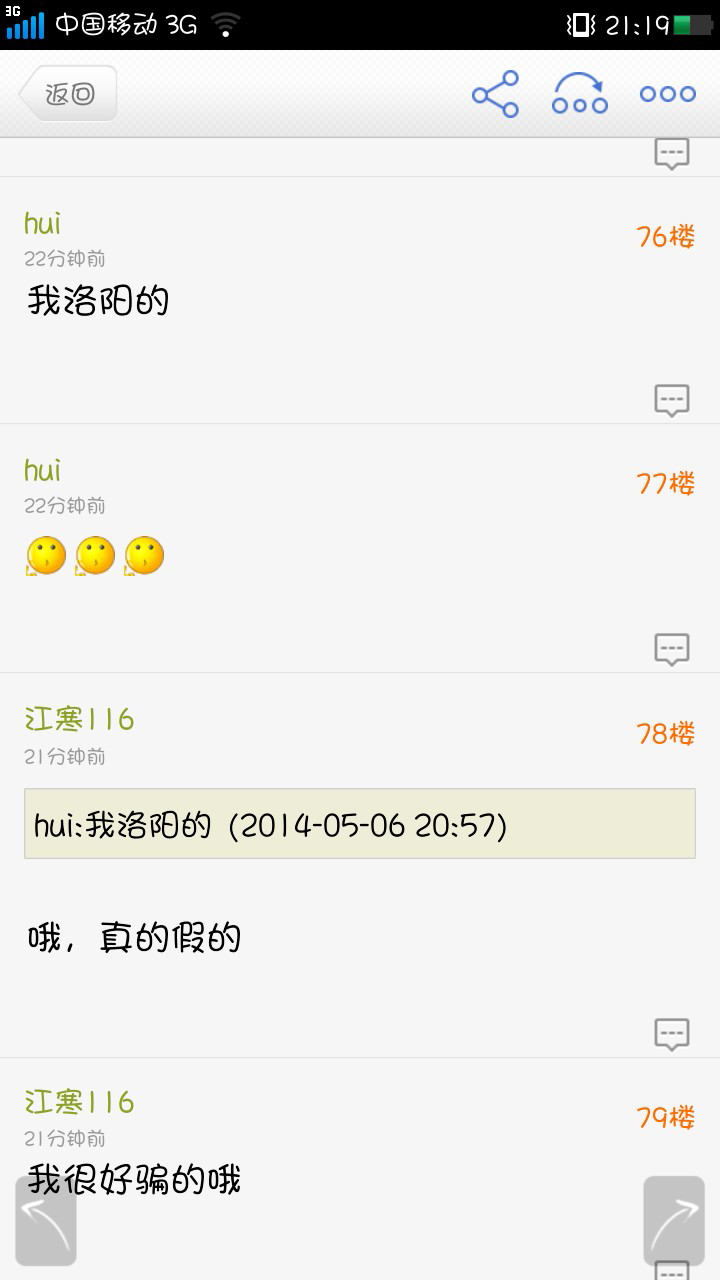
Task: Go to the next page arrow
Action: (674, 1221)
